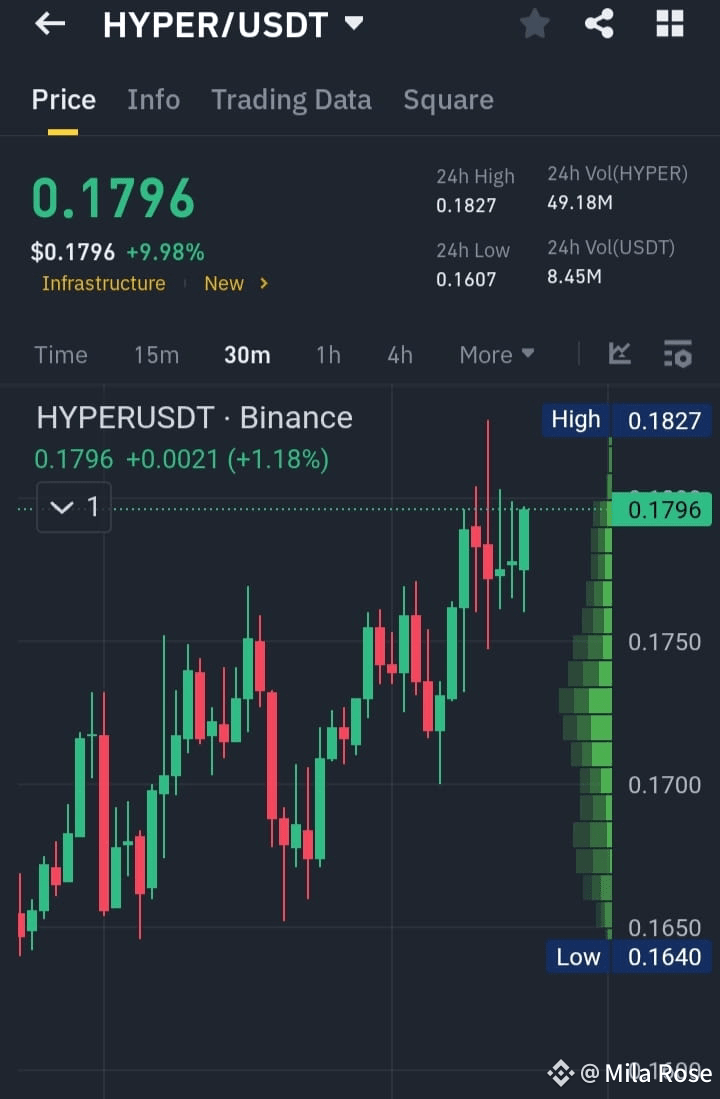
Task: Select the Square tab
Action: pos(448,99)
